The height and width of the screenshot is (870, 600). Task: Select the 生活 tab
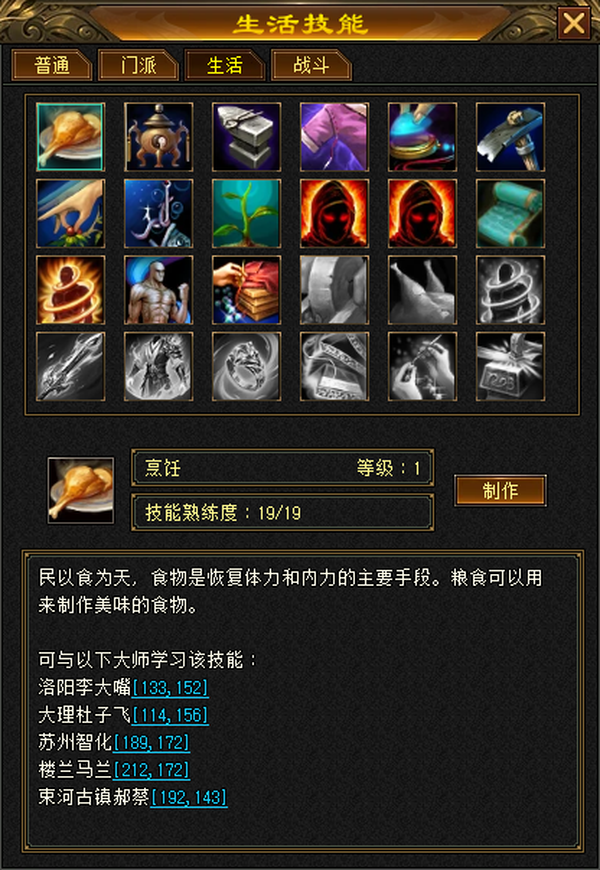(x=225, y=65)
